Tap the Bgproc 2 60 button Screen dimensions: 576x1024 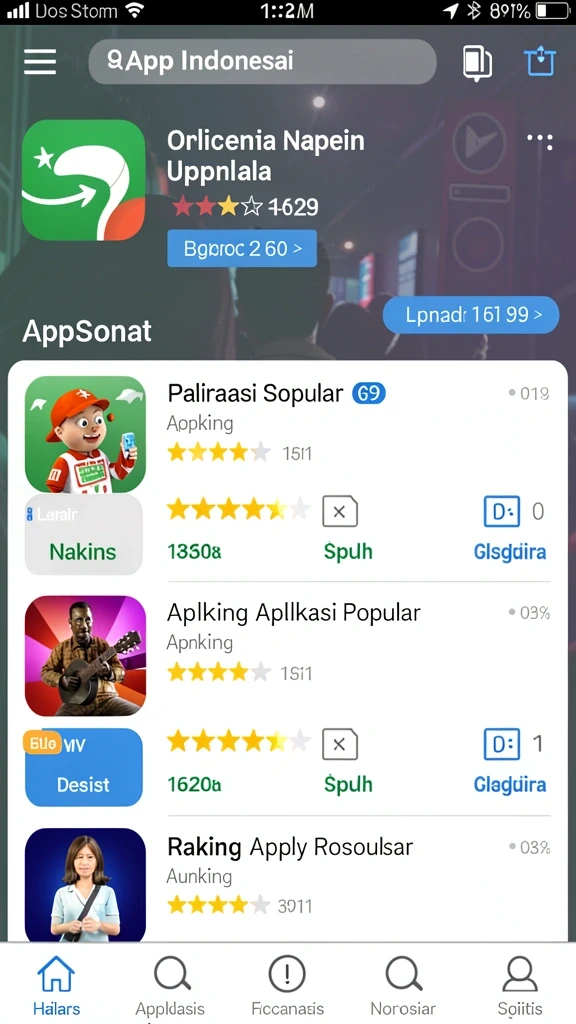point(242,248)
